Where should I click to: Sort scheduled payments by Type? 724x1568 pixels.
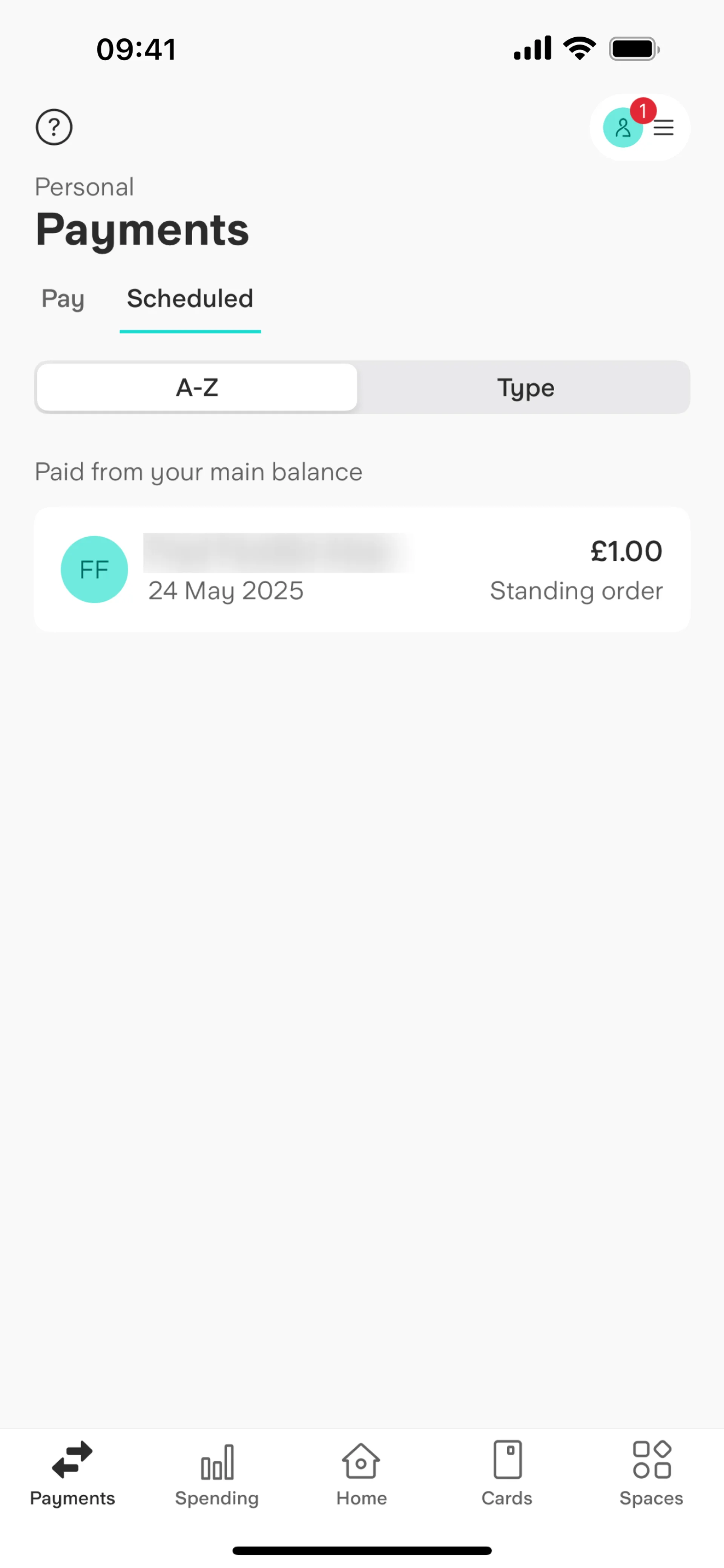click(x=526, y=388)
